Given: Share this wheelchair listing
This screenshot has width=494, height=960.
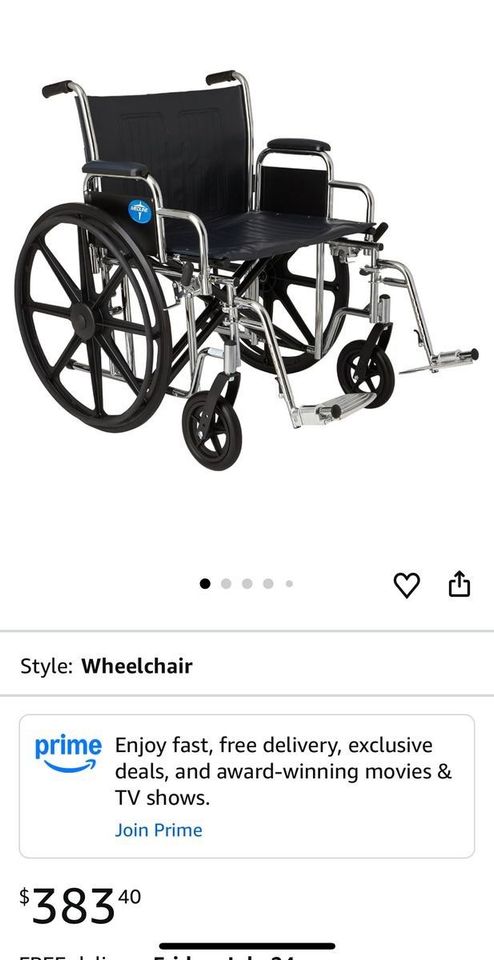Looking at the screenshot, I should [459, 583].
